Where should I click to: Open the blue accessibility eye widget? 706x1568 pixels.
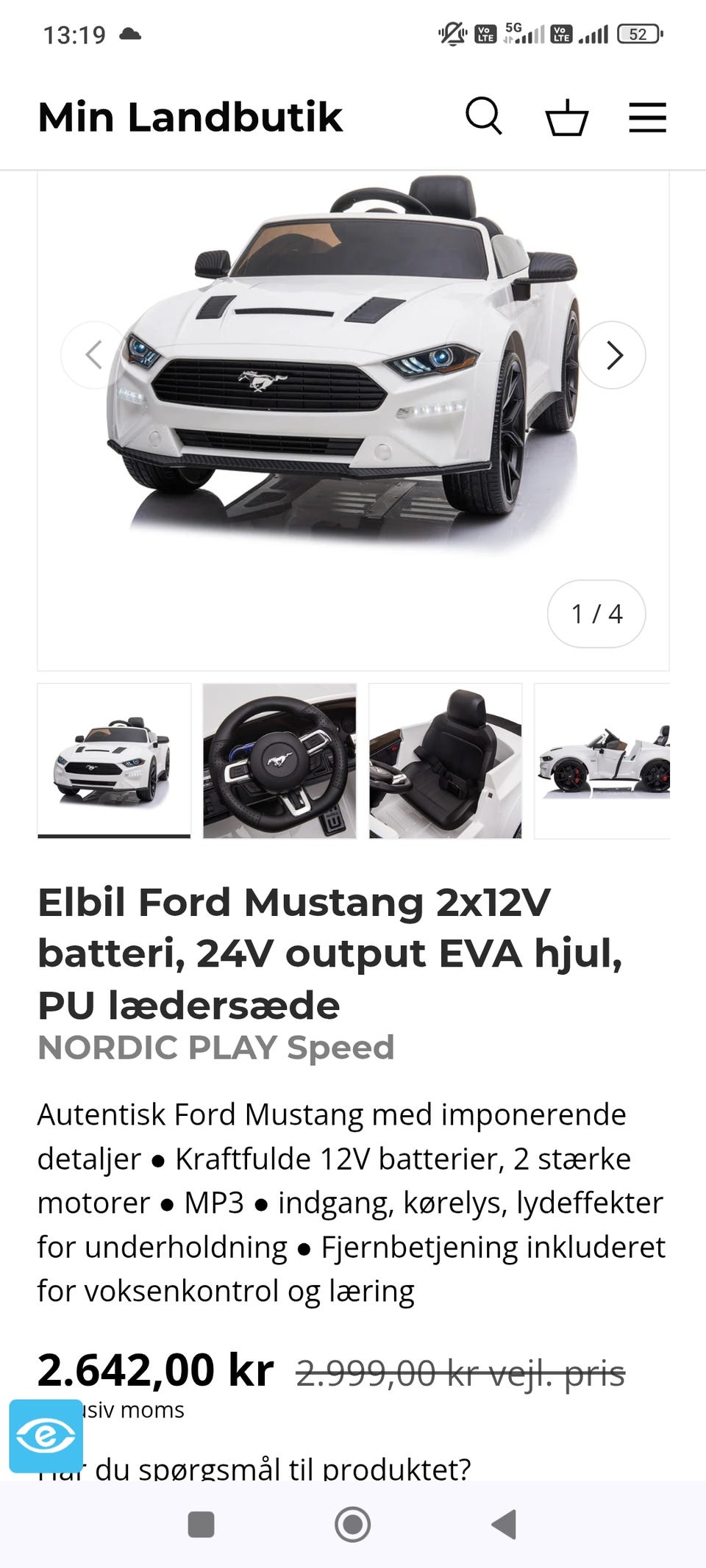coord(46,1436)
